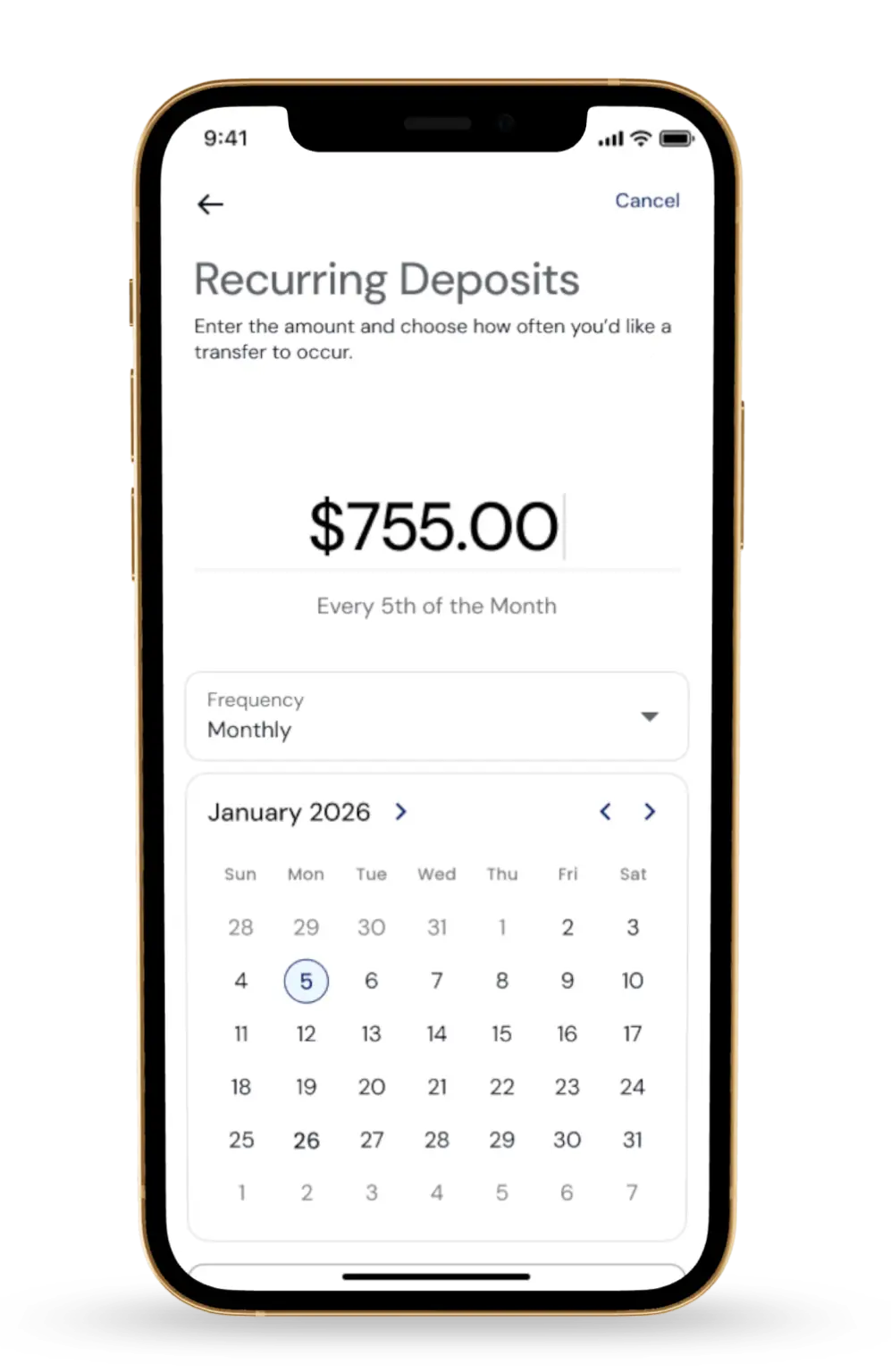Edit the $755.00 deposit amount
Viewport: 891px width, 1372px height.
pyautogui.click(x=434, y=527)
